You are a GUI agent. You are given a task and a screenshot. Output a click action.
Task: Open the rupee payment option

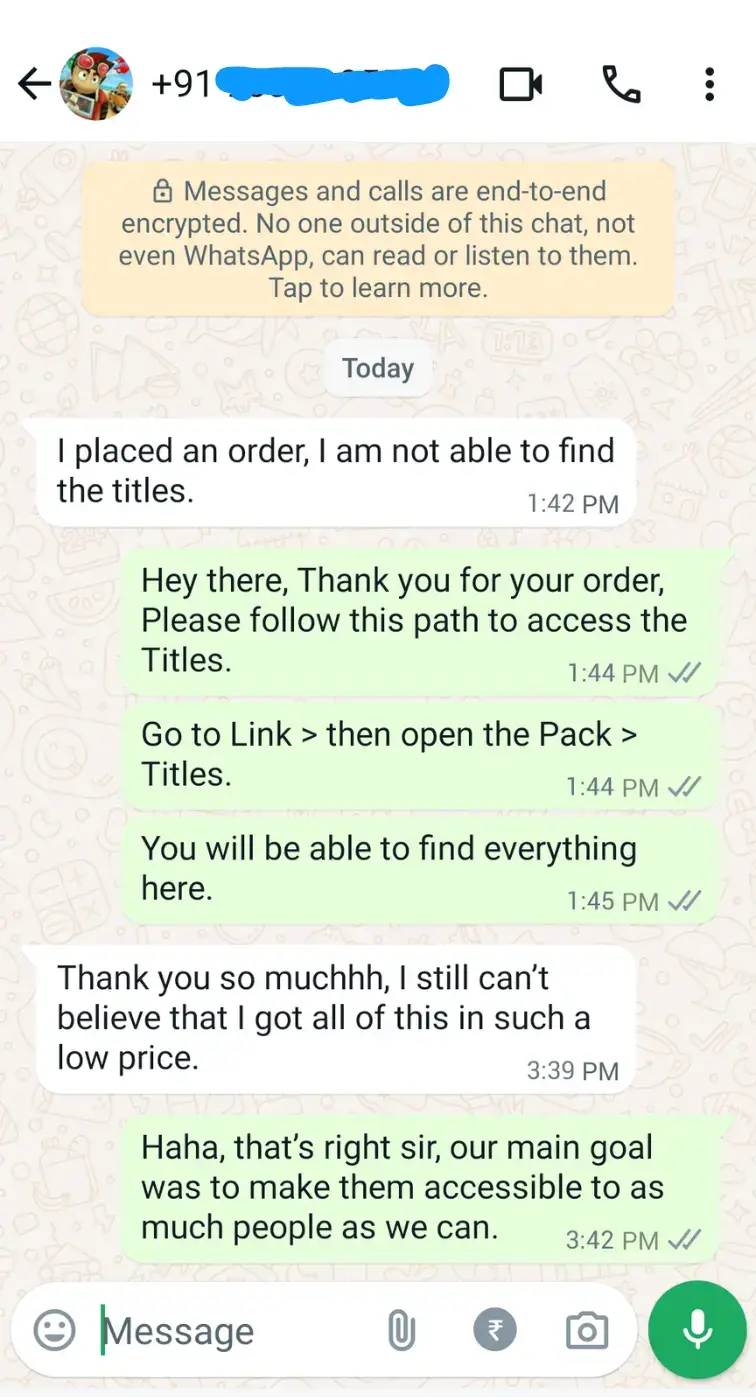point(494,1331)
